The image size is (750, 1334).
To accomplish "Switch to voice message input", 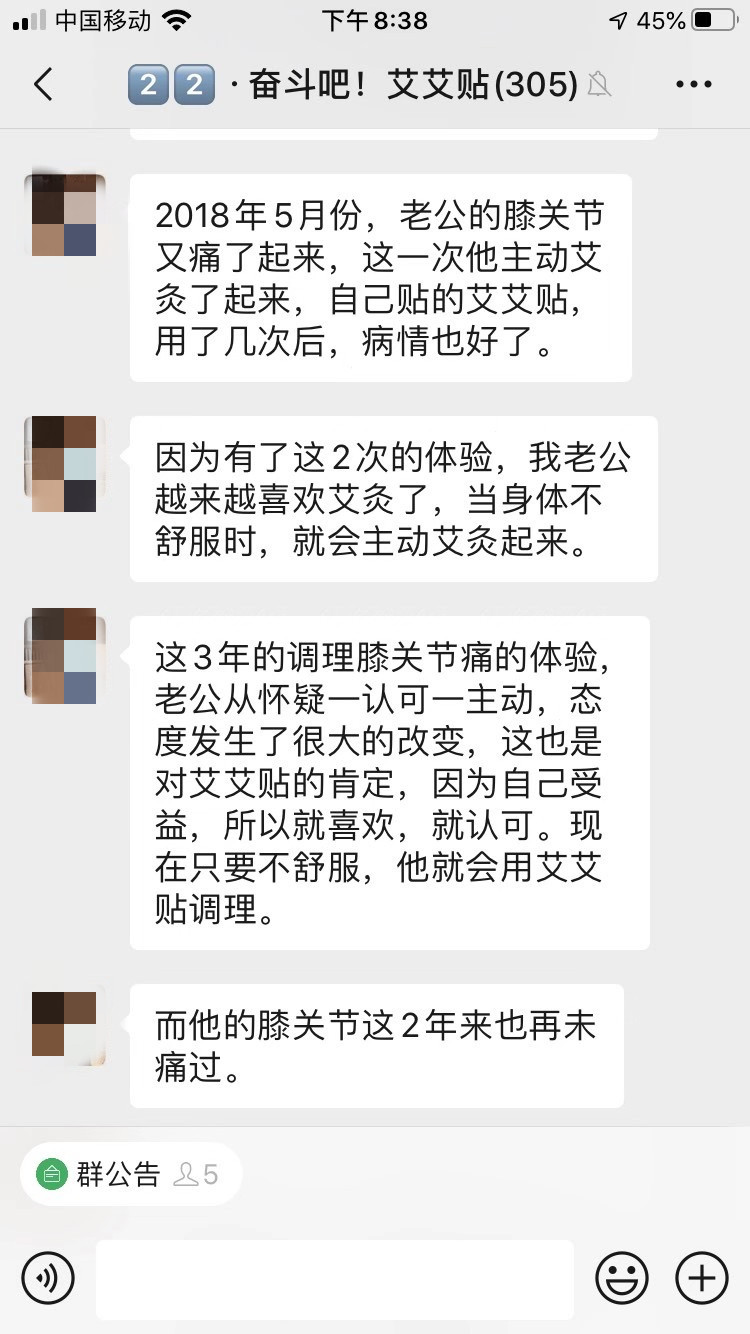I will coord(48,1277).
